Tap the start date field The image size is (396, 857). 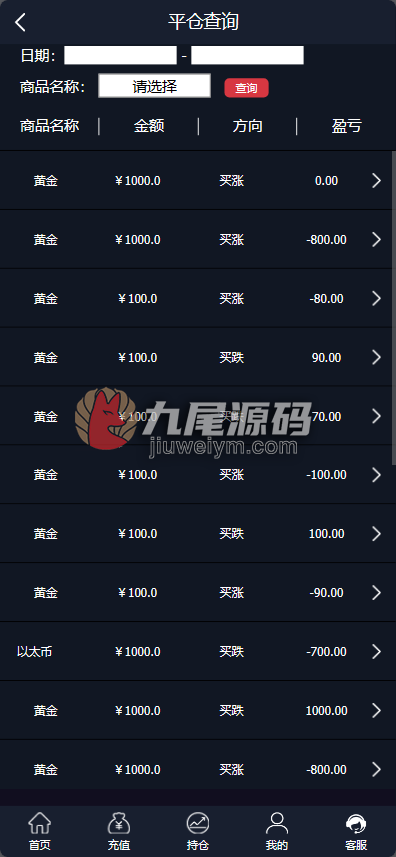tap(121, 56)
